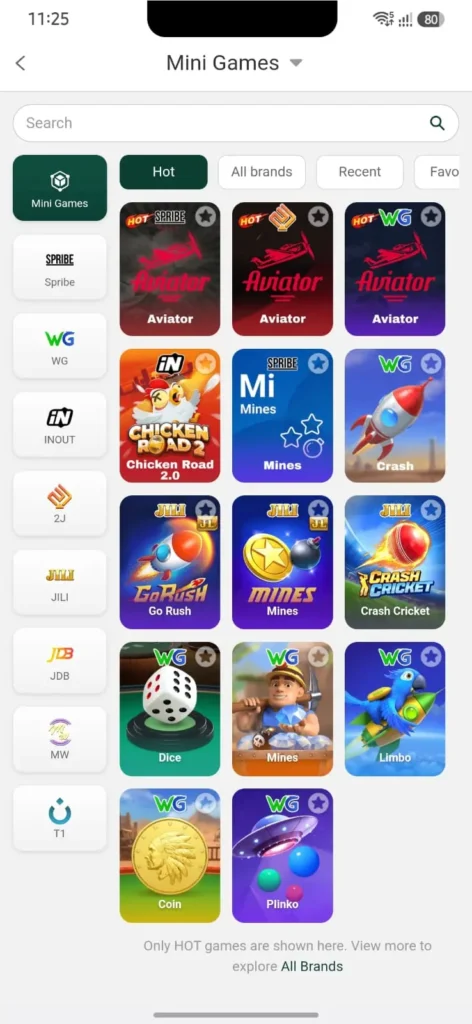Open the Chicken Road 2.0 game
The width and height of the screenshot is (472, 1024).
click(x=170, y=415)
